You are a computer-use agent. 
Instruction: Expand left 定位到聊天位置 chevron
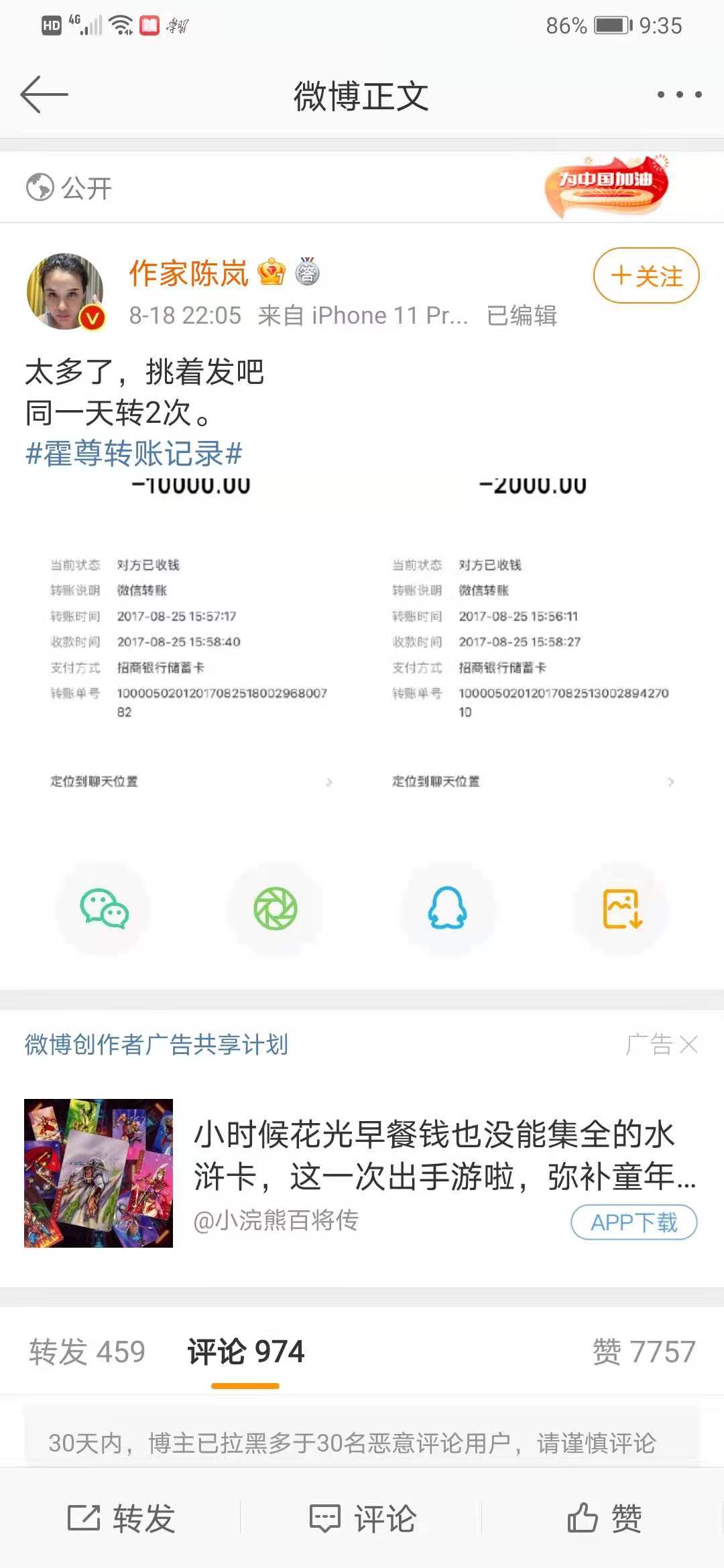click(x=329, y=781)
